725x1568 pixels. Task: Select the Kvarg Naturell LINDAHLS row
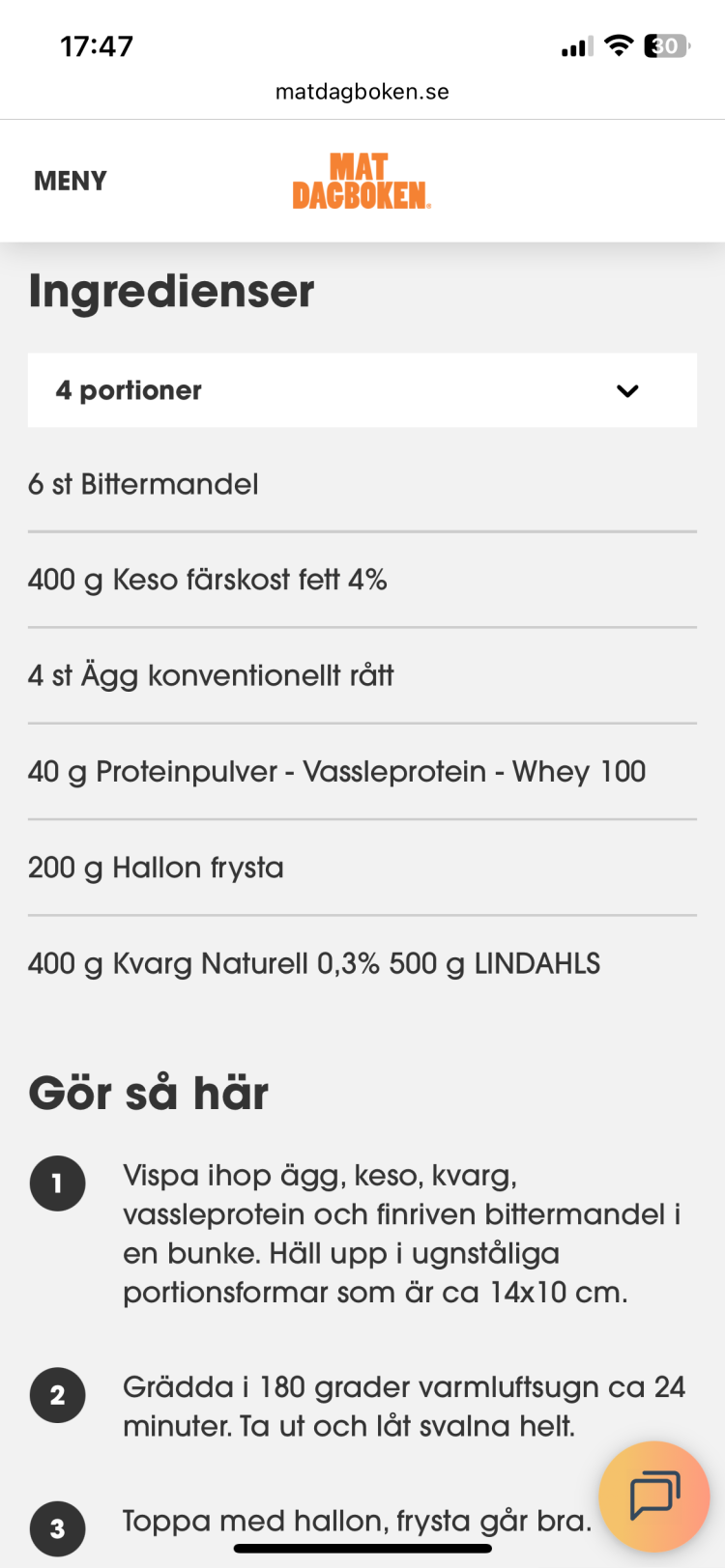313,963
